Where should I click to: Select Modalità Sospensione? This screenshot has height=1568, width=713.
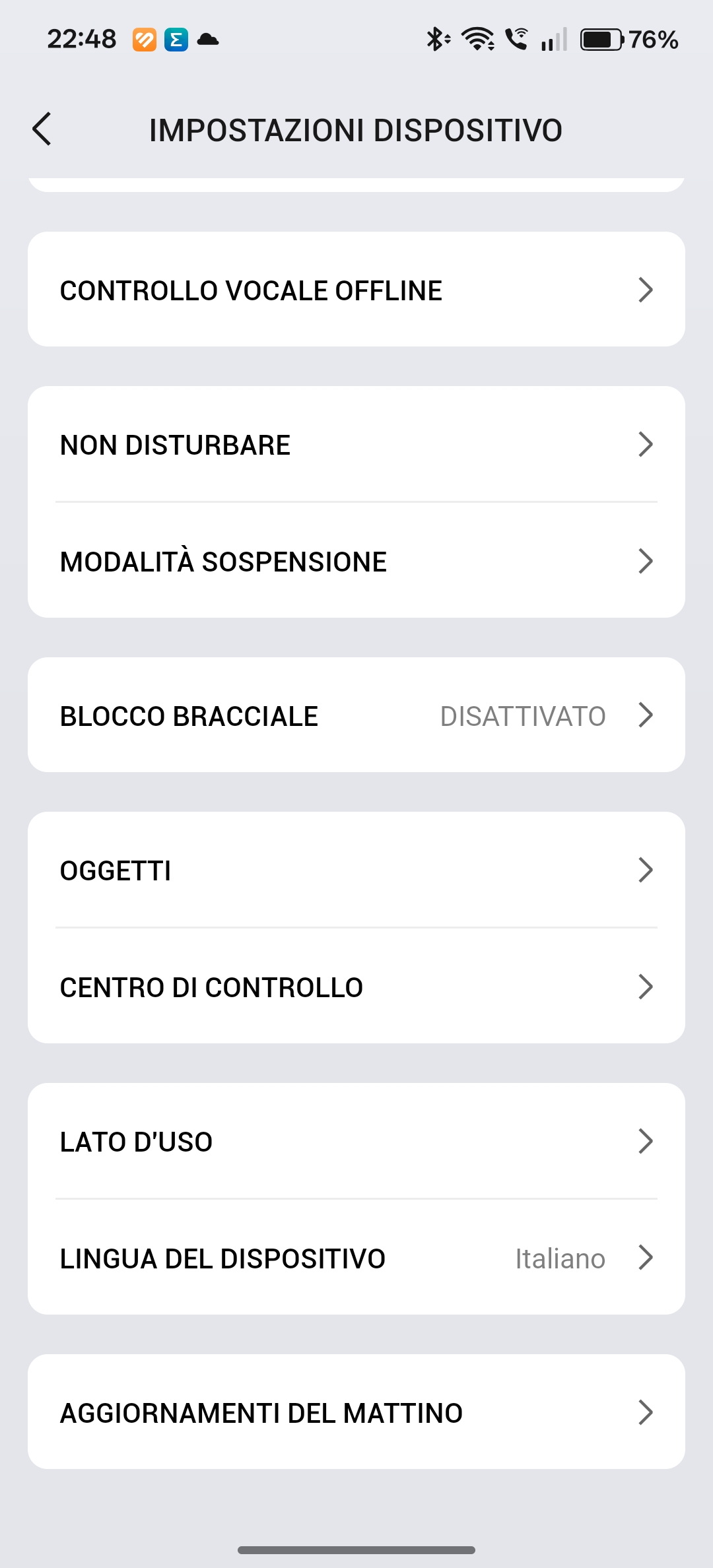pos(356,561)
